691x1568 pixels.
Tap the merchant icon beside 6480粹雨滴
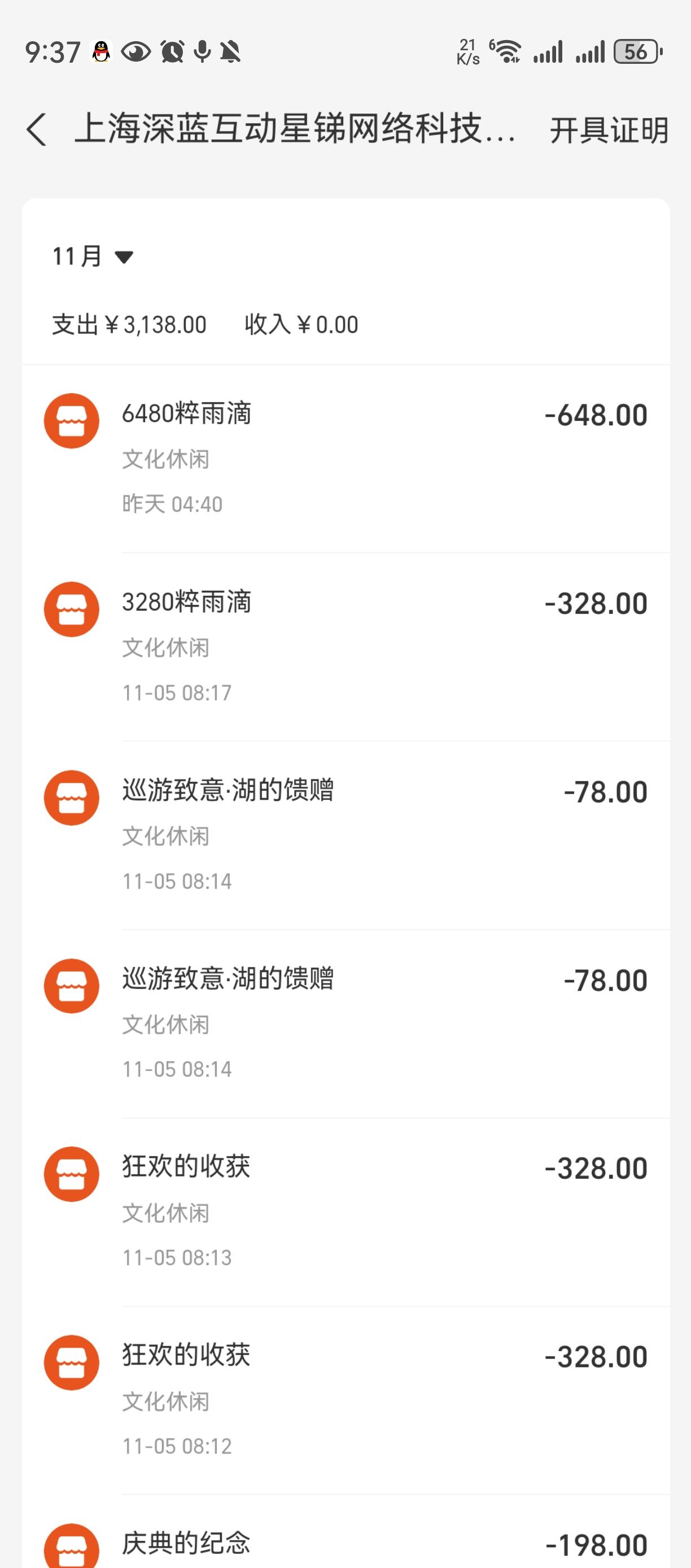point(71,420)
